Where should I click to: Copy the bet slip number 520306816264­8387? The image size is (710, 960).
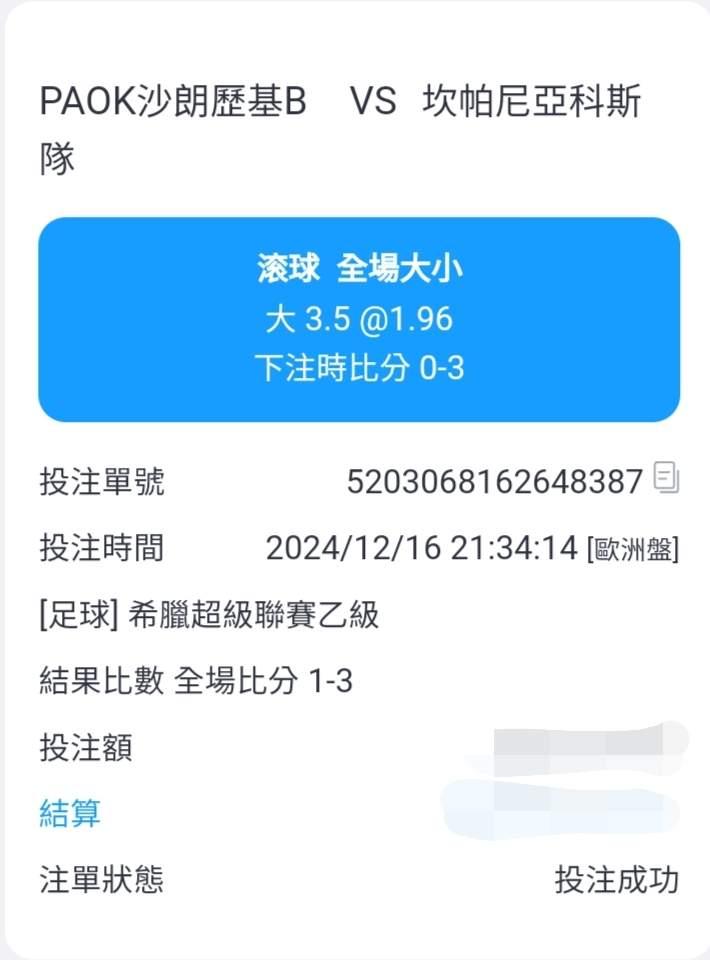667,478
